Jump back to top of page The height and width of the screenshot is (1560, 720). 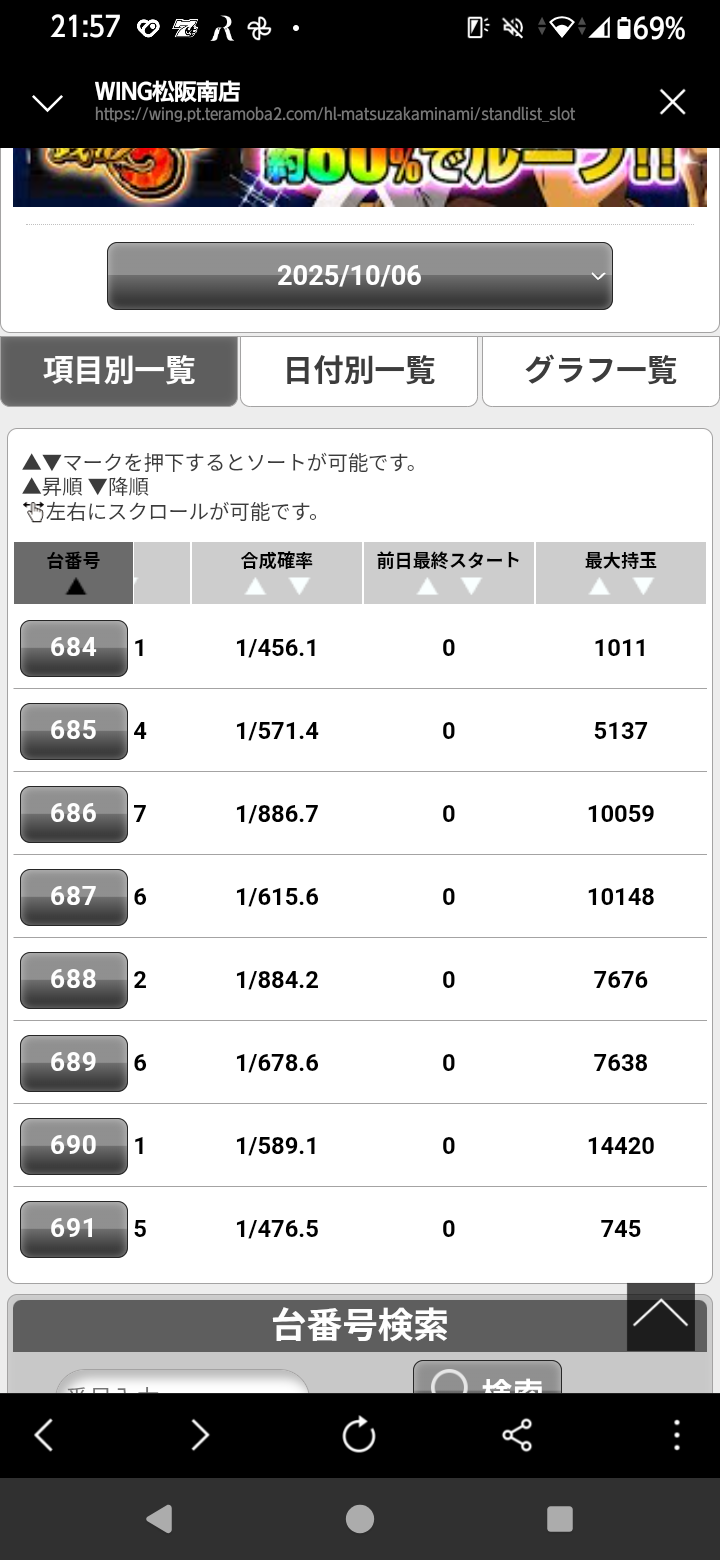(660, 1316)
